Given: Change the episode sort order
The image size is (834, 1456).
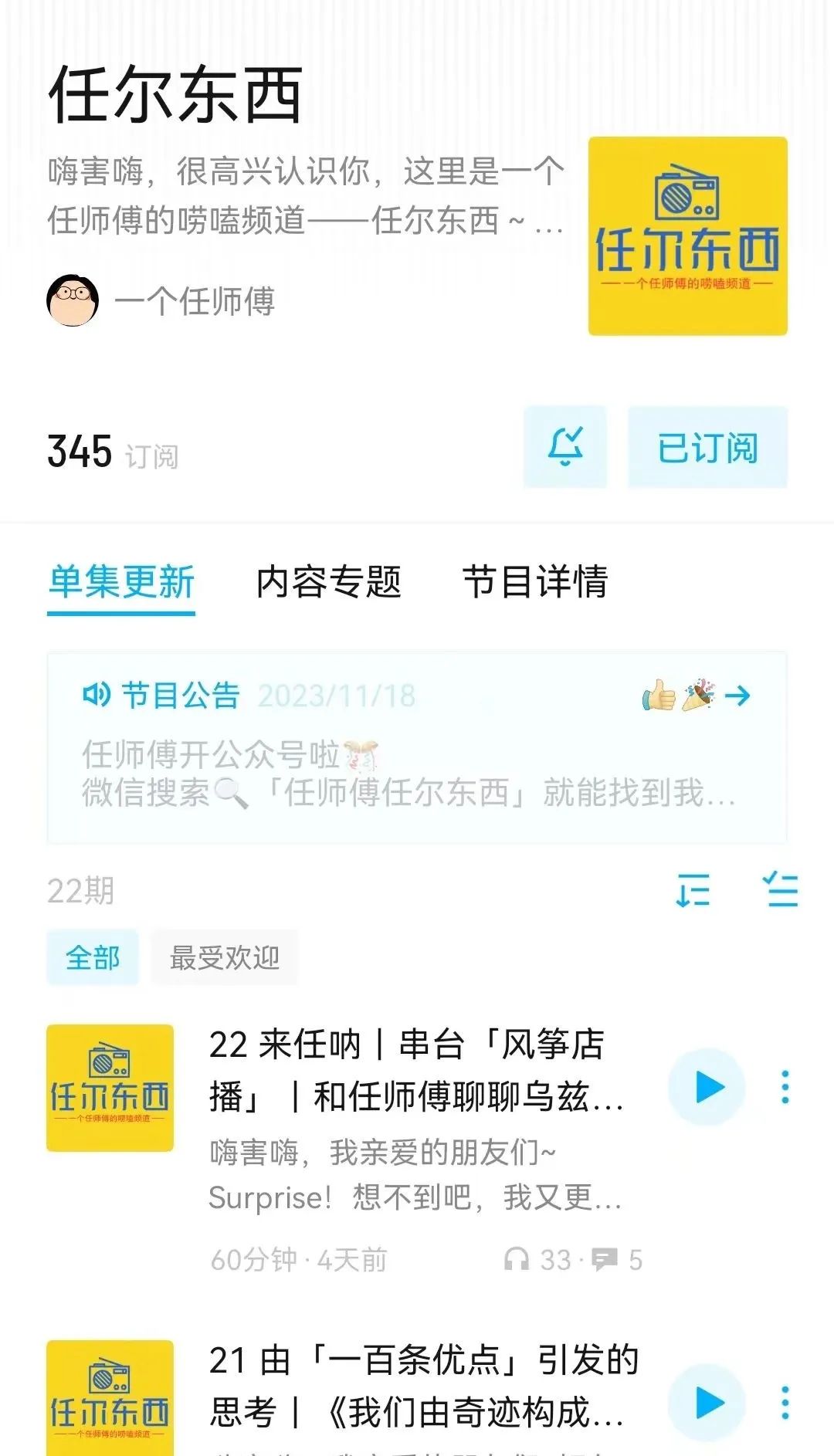Looking at the screenshot, I should point(693,890).
